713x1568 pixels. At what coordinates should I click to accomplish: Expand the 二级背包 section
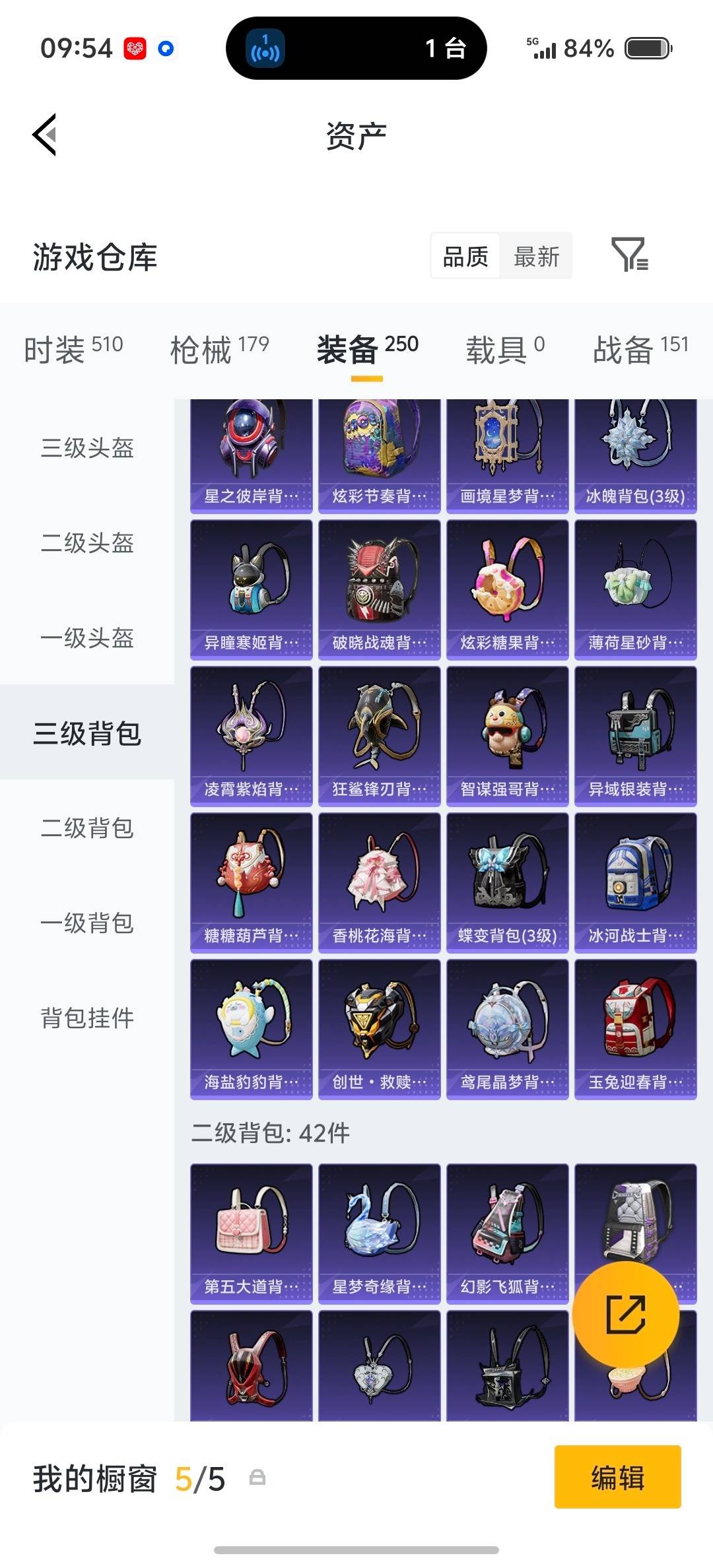pos(86,830)
